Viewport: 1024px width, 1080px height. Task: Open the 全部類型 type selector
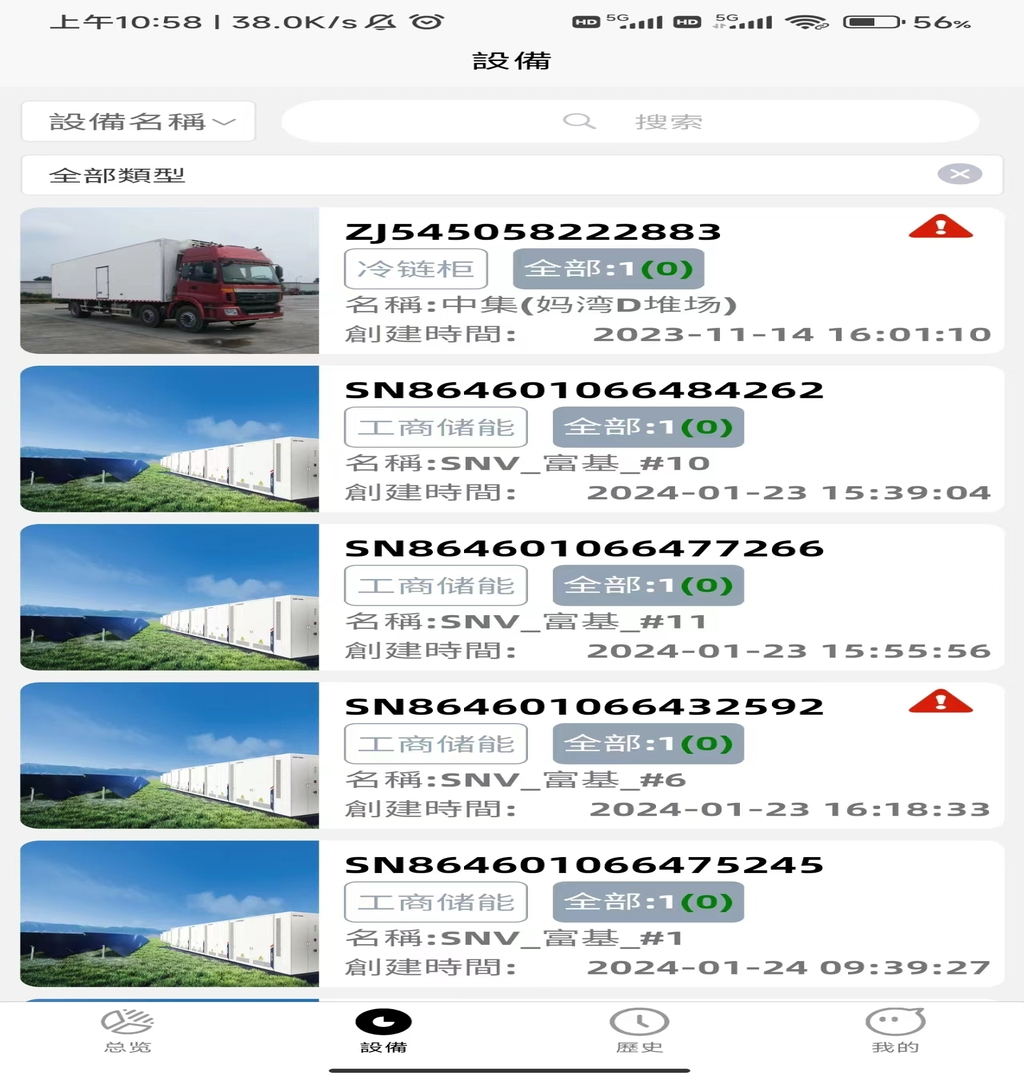[x=480, y=175]
